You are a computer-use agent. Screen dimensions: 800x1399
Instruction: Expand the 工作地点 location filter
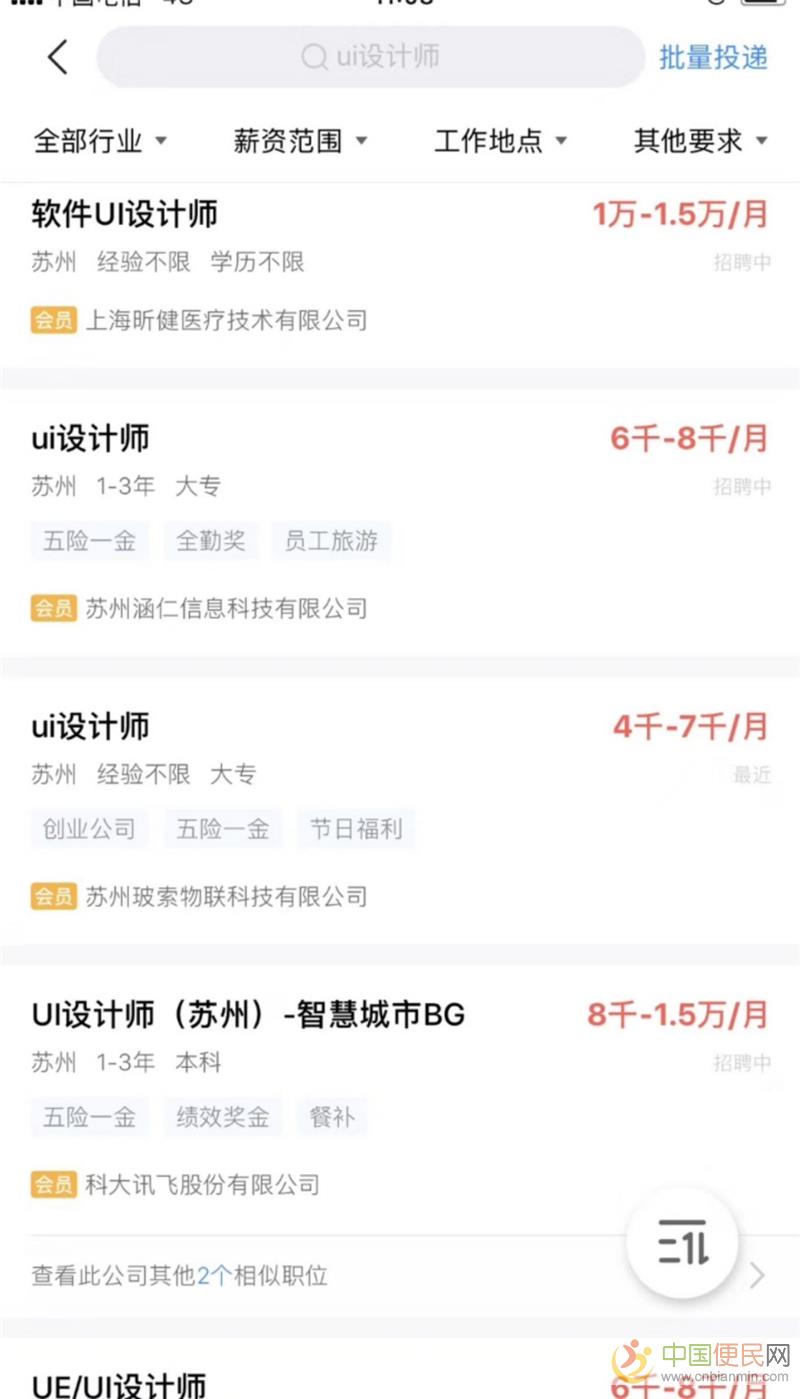(x=501, y=141)
